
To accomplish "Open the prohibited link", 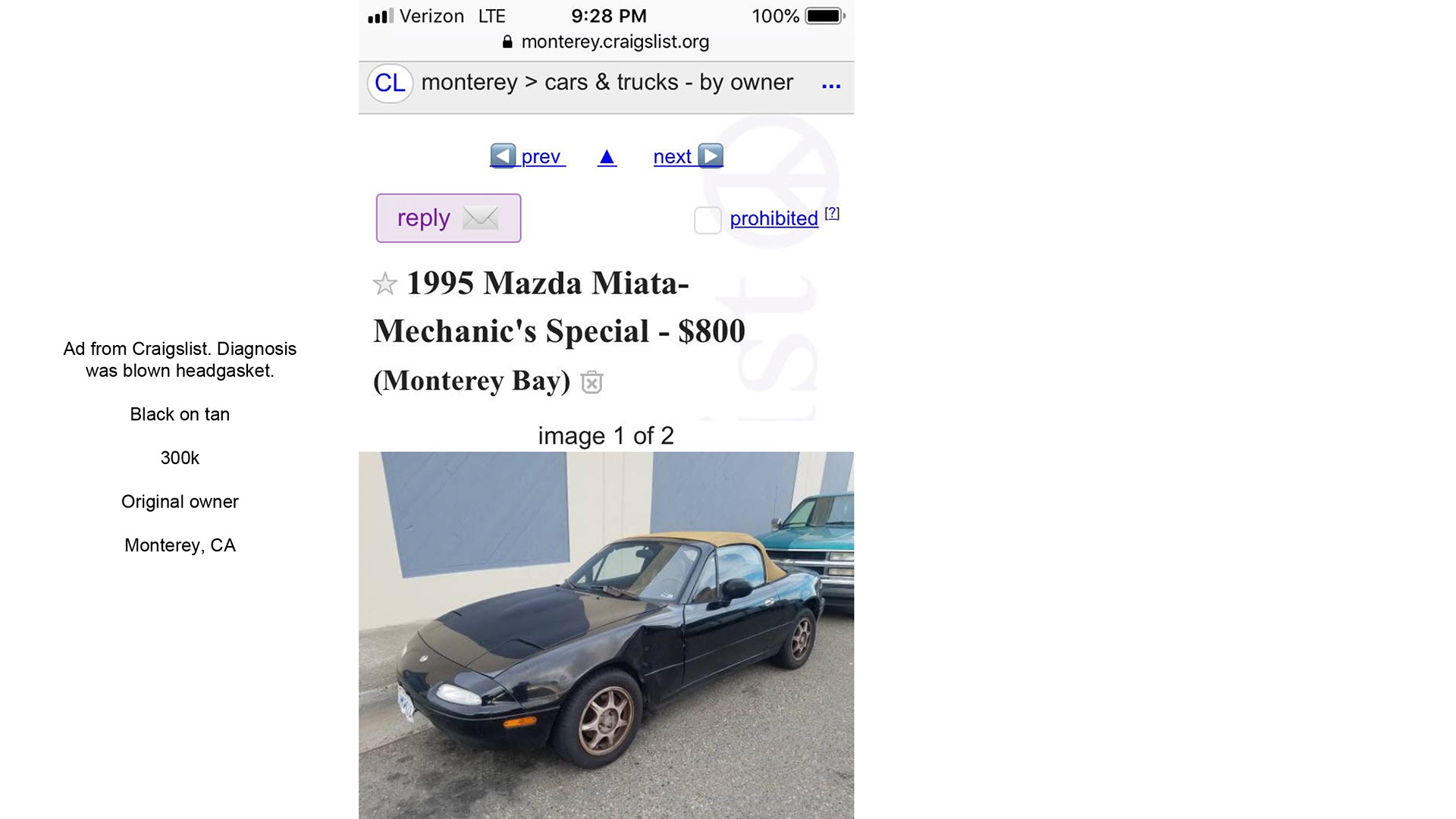I will pos(773,218).
